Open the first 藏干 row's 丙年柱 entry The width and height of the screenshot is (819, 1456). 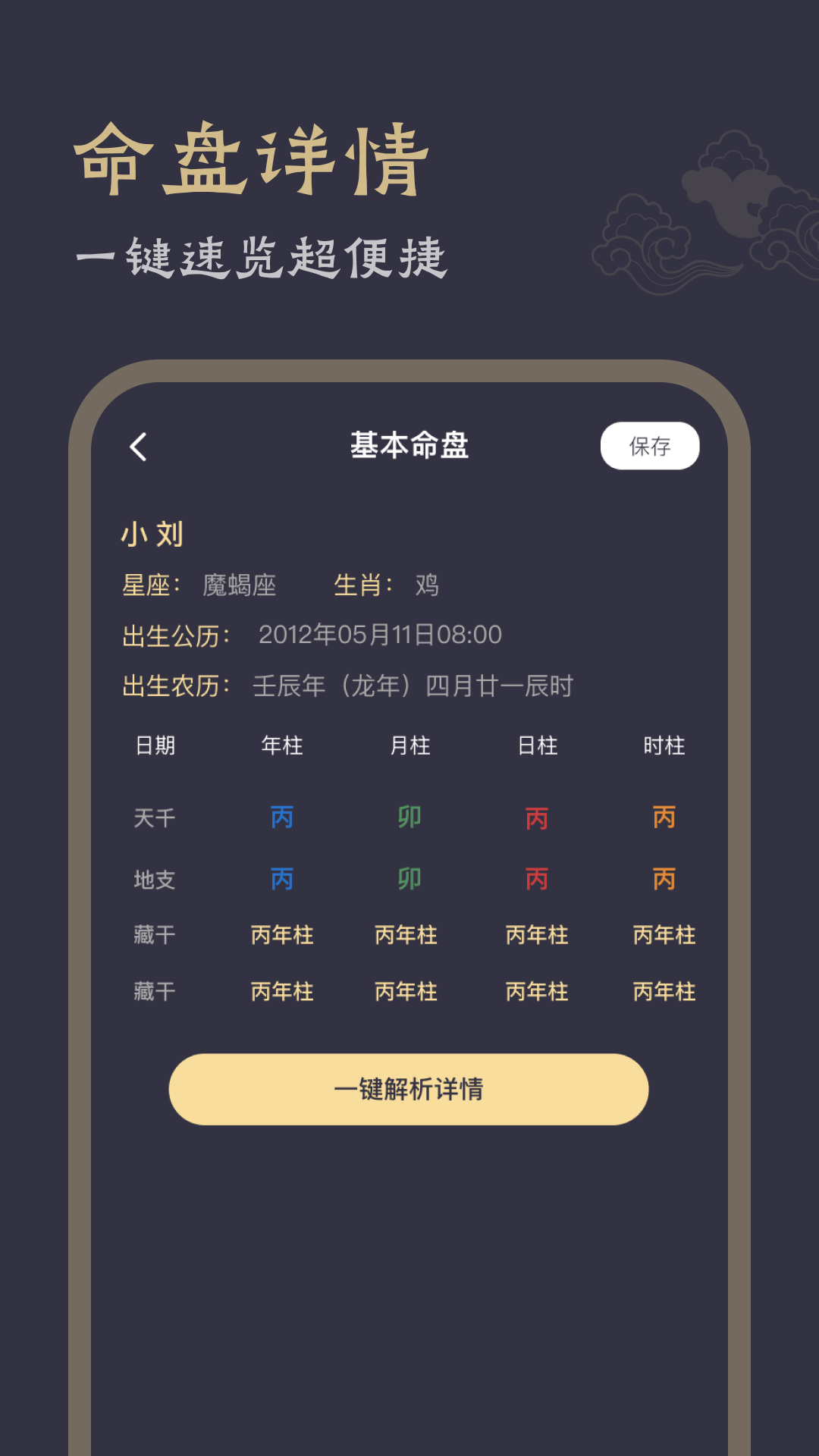point(283,935)
